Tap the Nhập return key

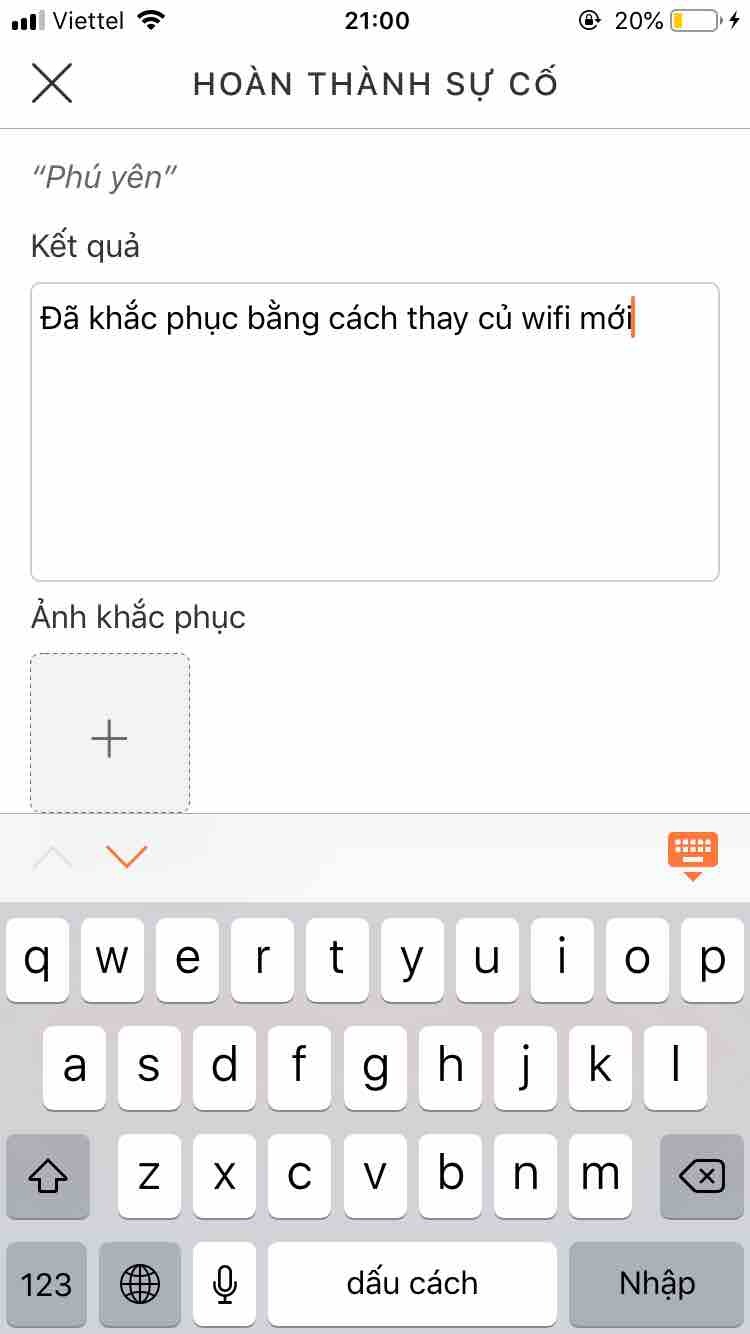(656, 1284)
